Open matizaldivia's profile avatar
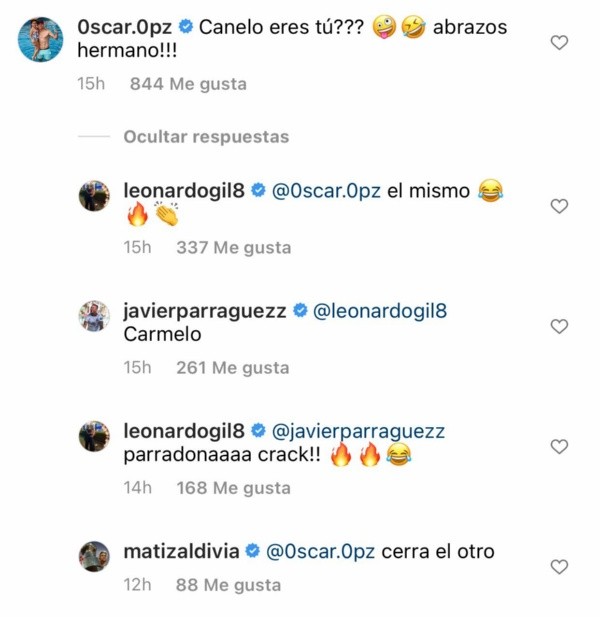The width and height of the screenshot is (600, 617). tap(94, 555)
